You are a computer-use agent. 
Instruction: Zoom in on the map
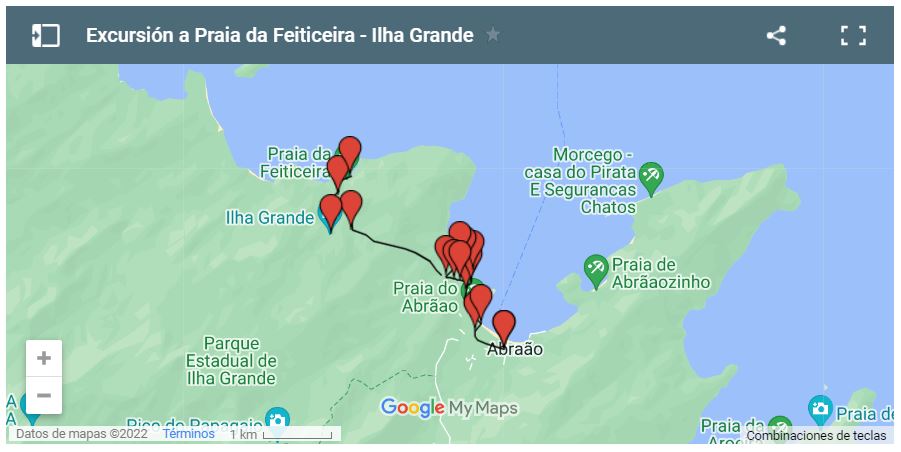(44, 358)
